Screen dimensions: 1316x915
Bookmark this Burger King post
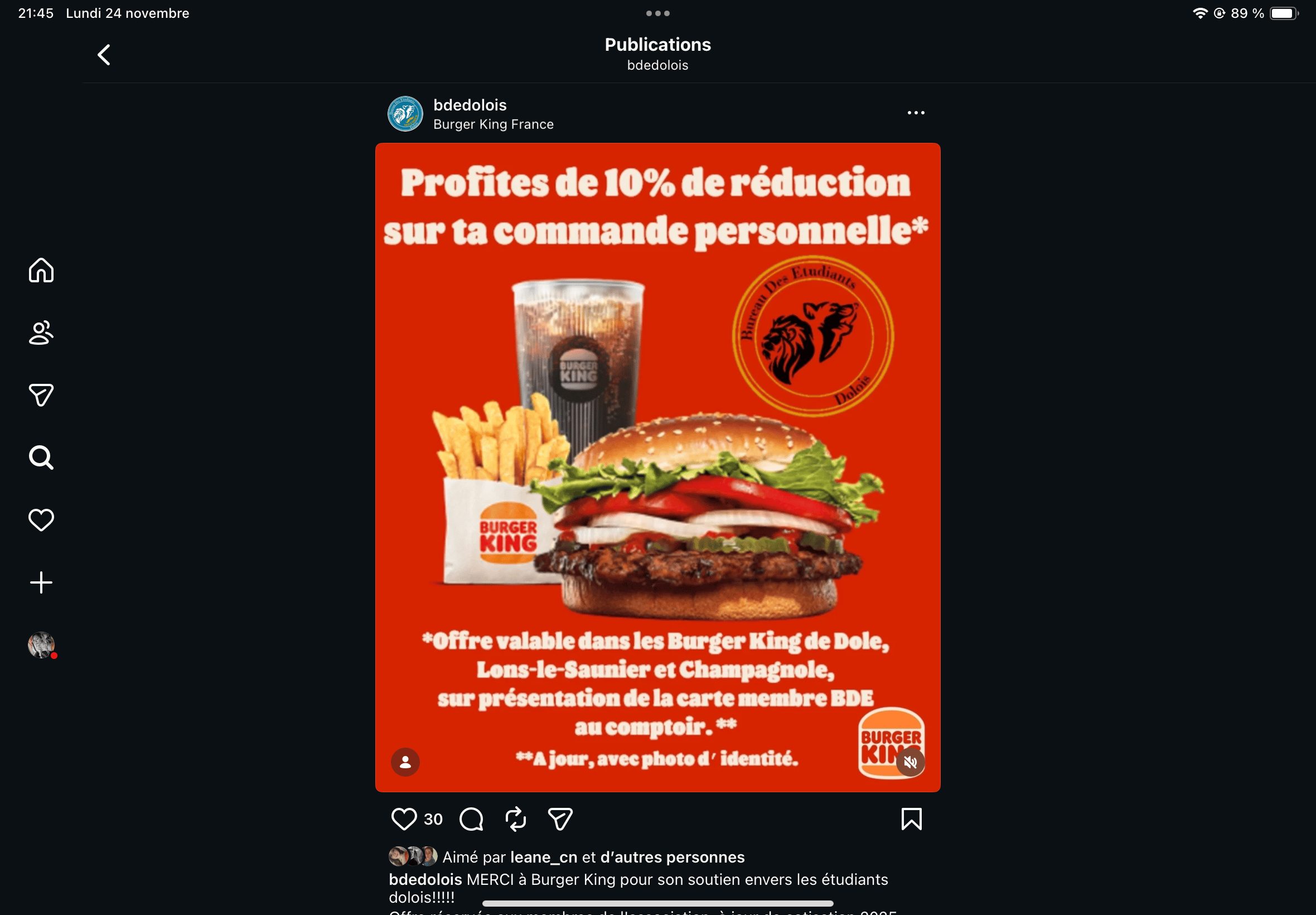tap(911, 818)
